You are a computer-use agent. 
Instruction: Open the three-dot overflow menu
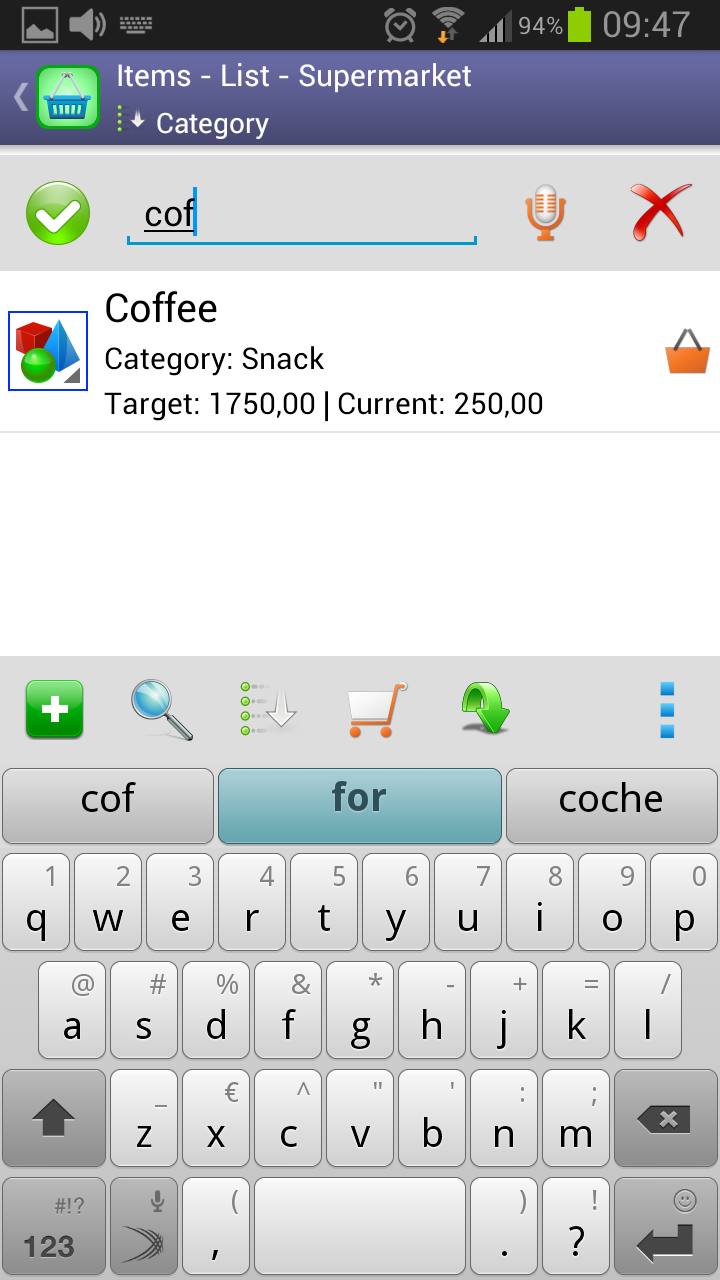click(x=667, y=710)
